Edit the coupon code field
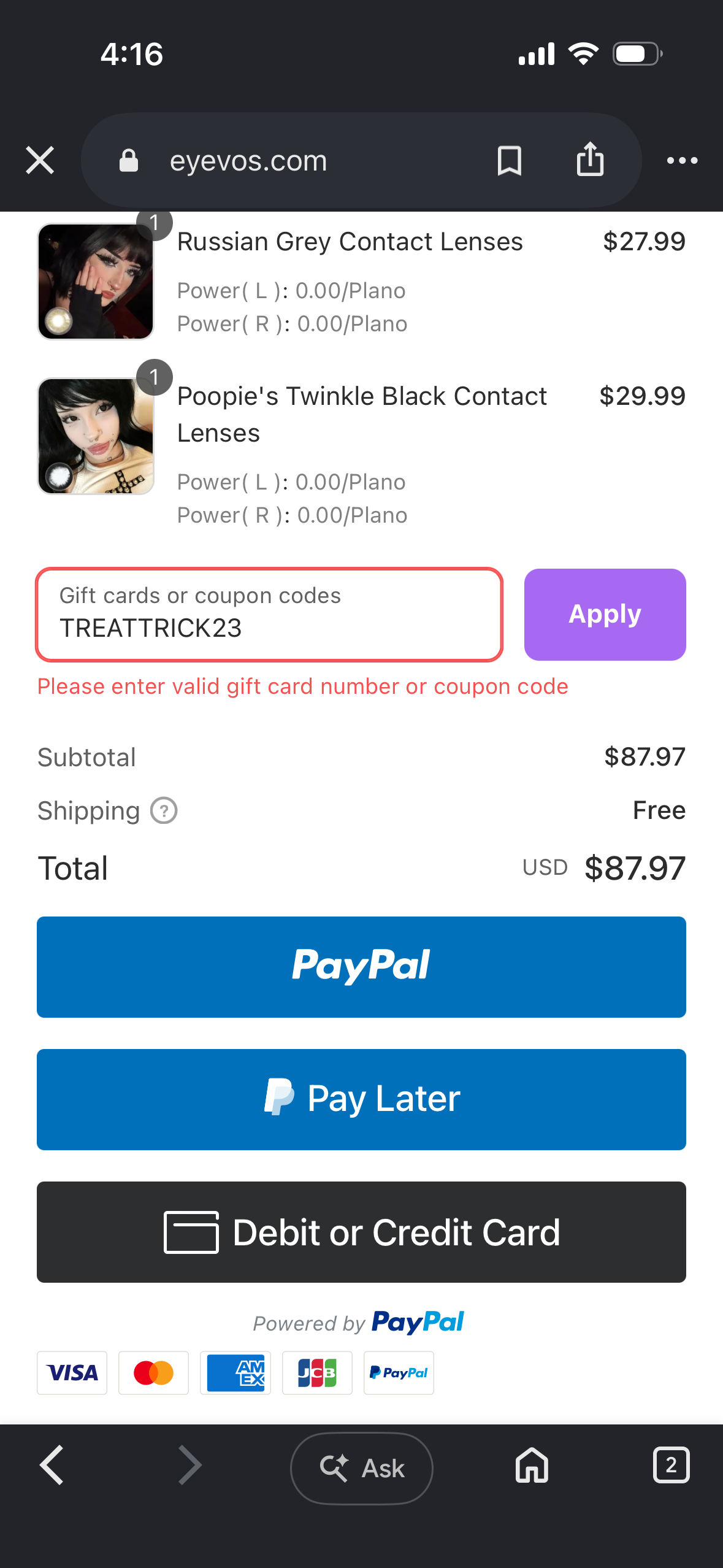 (269, 614)
